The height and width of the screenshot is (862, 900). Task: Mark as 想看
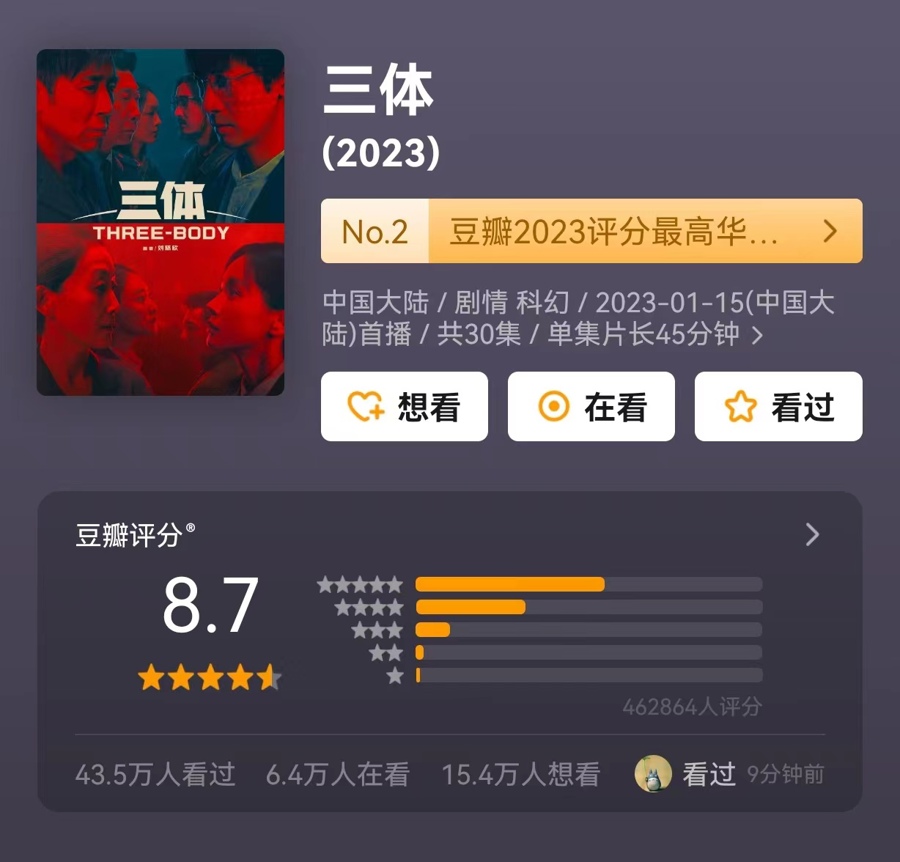[x=404, y=406]
